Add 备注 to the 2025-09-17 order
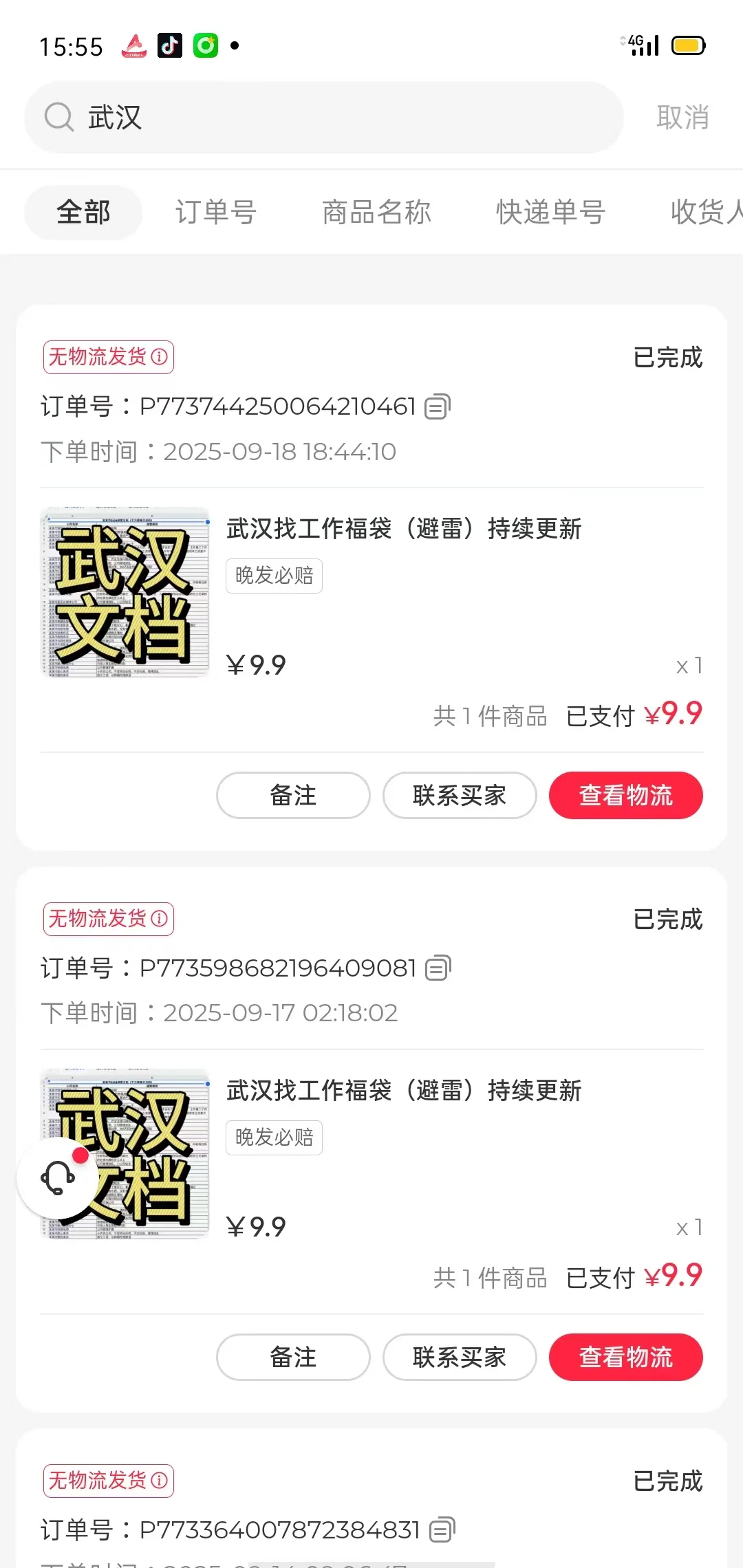 (x=293, y=1358)
